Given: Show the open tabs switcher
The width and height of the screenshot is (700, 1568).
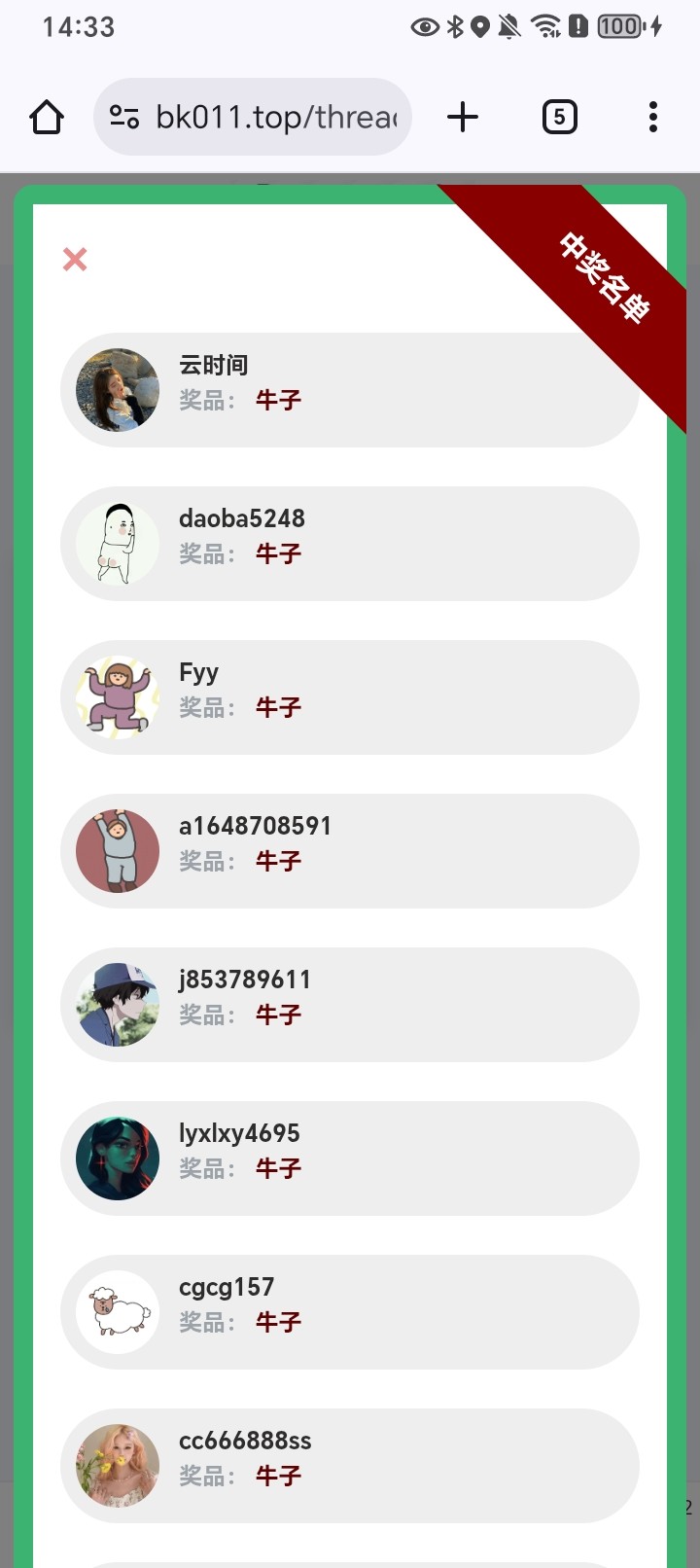Looking at the screenshot, I should point(559,118).
